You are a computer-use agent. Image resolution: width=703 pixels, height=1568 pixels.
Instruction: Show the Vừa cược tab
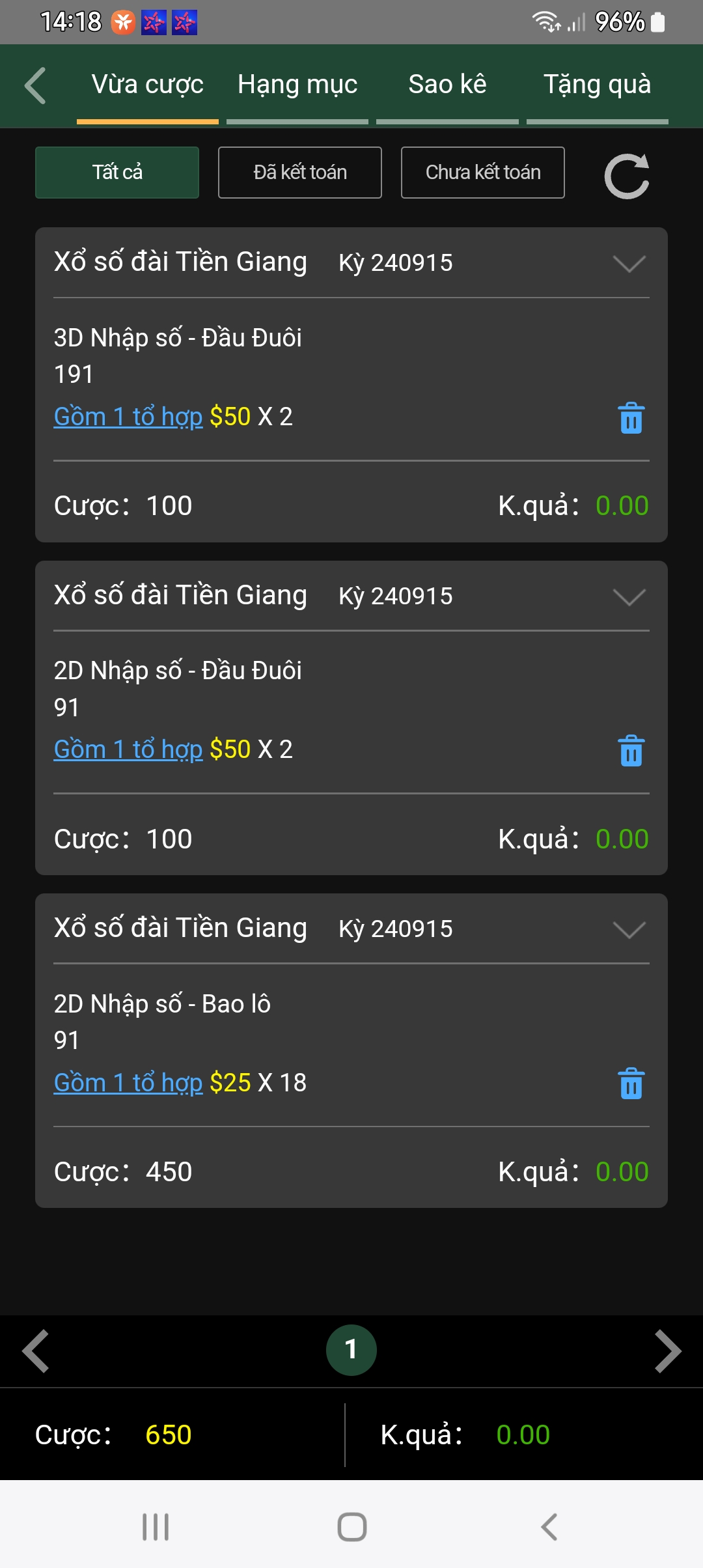[148, 85]
